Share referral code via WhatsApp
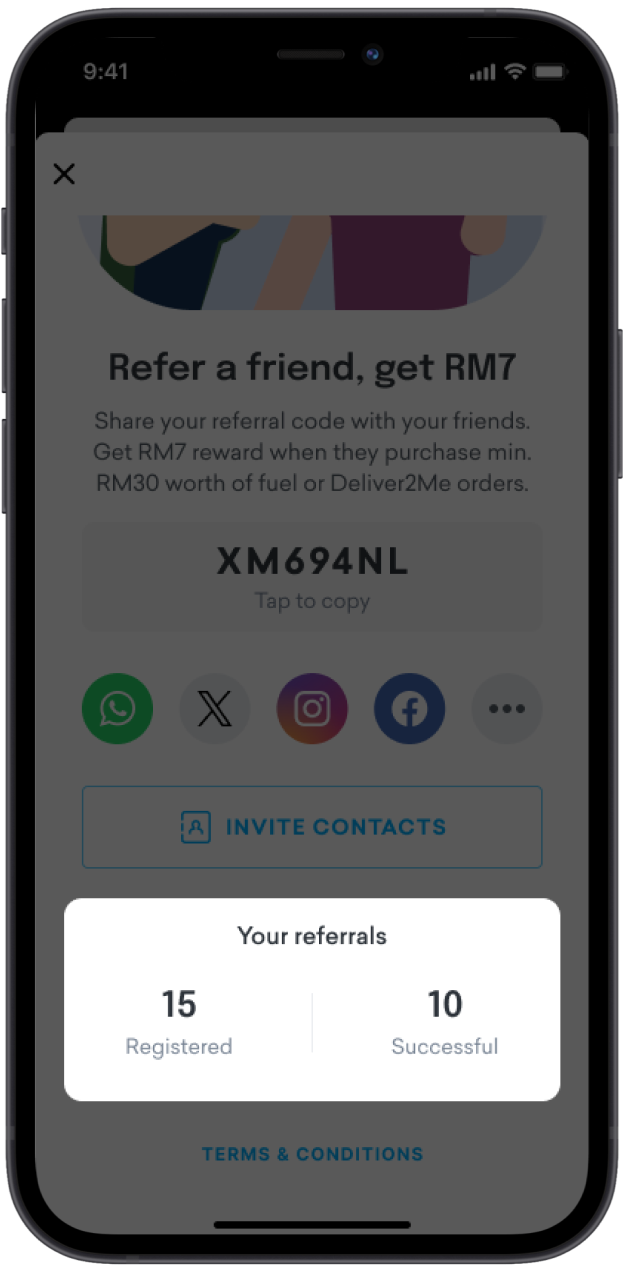Viewport: 624px width, 1272px height. coord(117,709)
